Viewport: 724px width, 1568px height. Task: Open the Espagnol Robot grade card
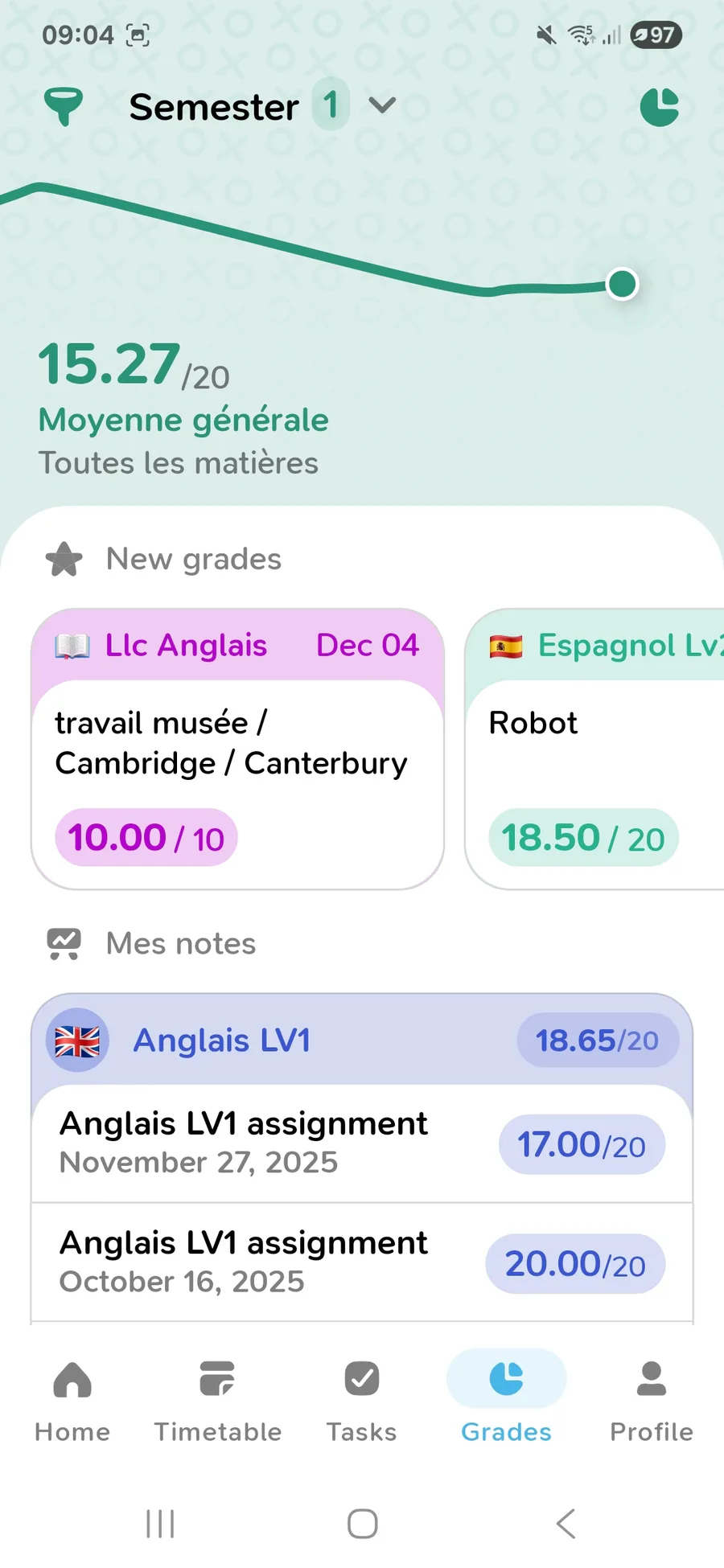(x=595, y=748)
